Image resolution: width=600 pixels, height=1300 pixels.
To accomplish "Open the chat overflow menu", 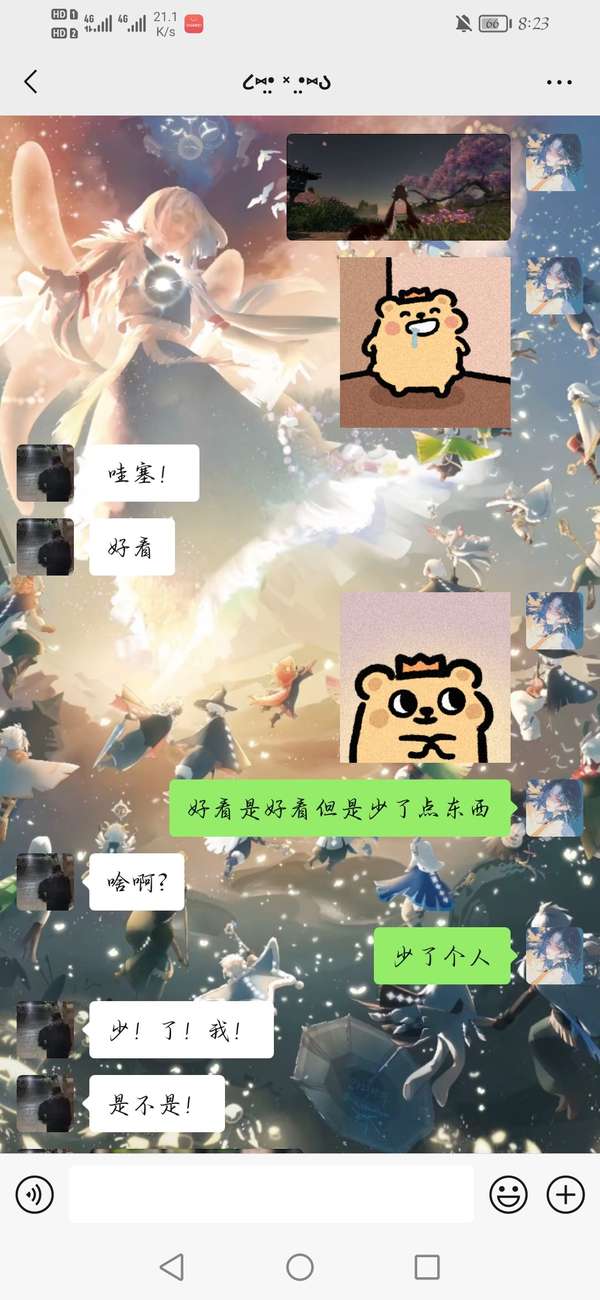I will tap(558, 82).
